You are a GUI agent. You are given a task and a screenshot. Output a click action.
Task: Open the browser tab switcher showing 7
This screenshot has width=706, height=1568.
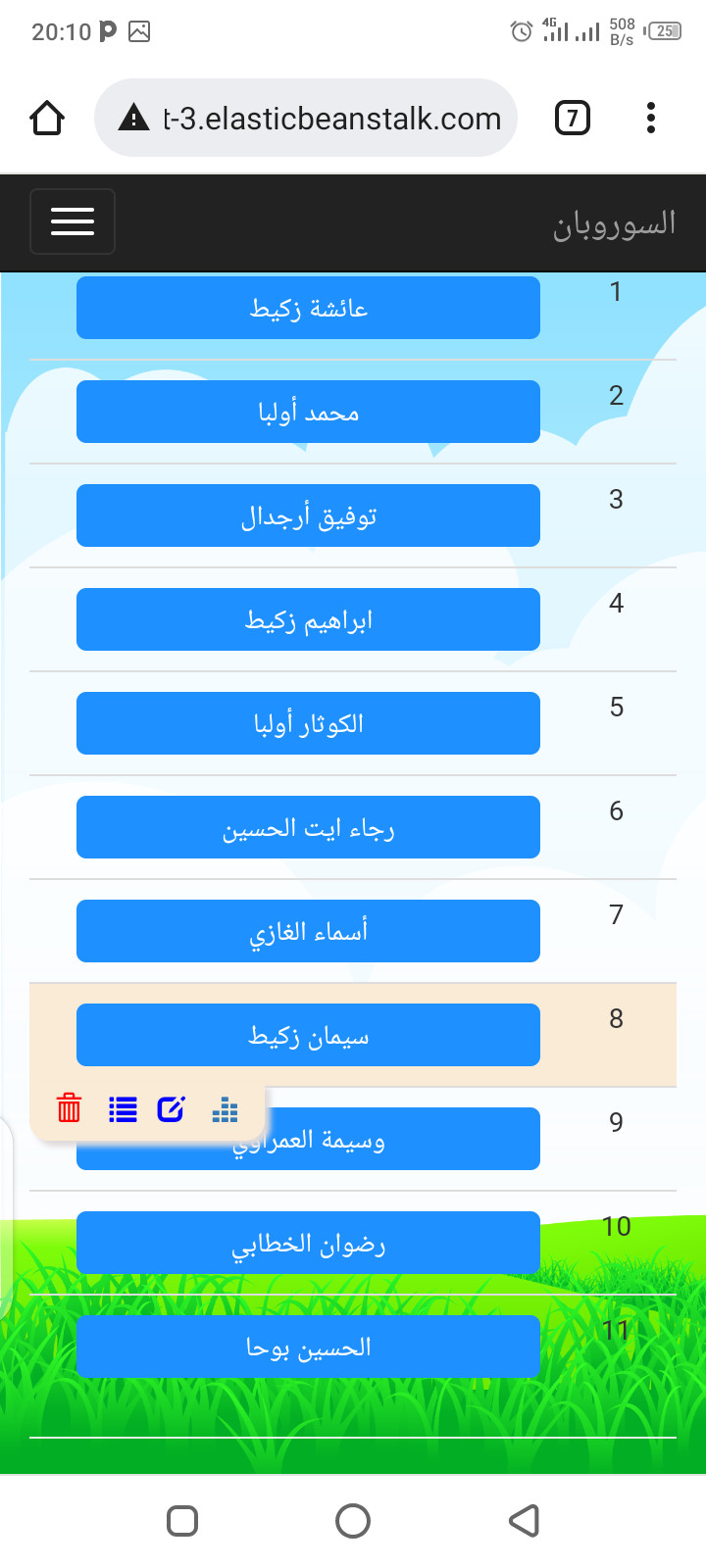point(573,119)
